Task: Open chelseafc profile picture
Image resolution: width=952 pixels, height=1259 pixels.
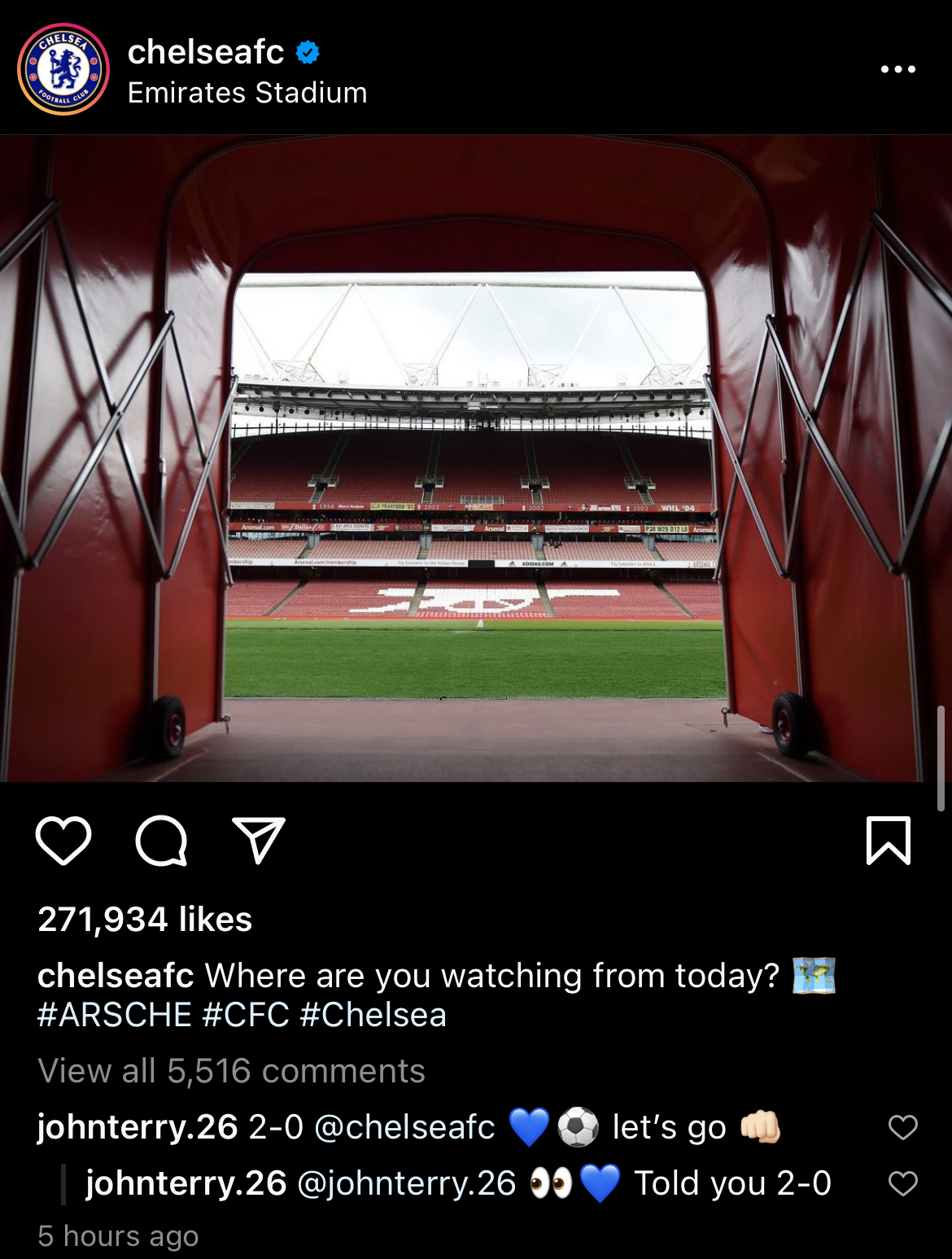Action: [x=63, y=69]
